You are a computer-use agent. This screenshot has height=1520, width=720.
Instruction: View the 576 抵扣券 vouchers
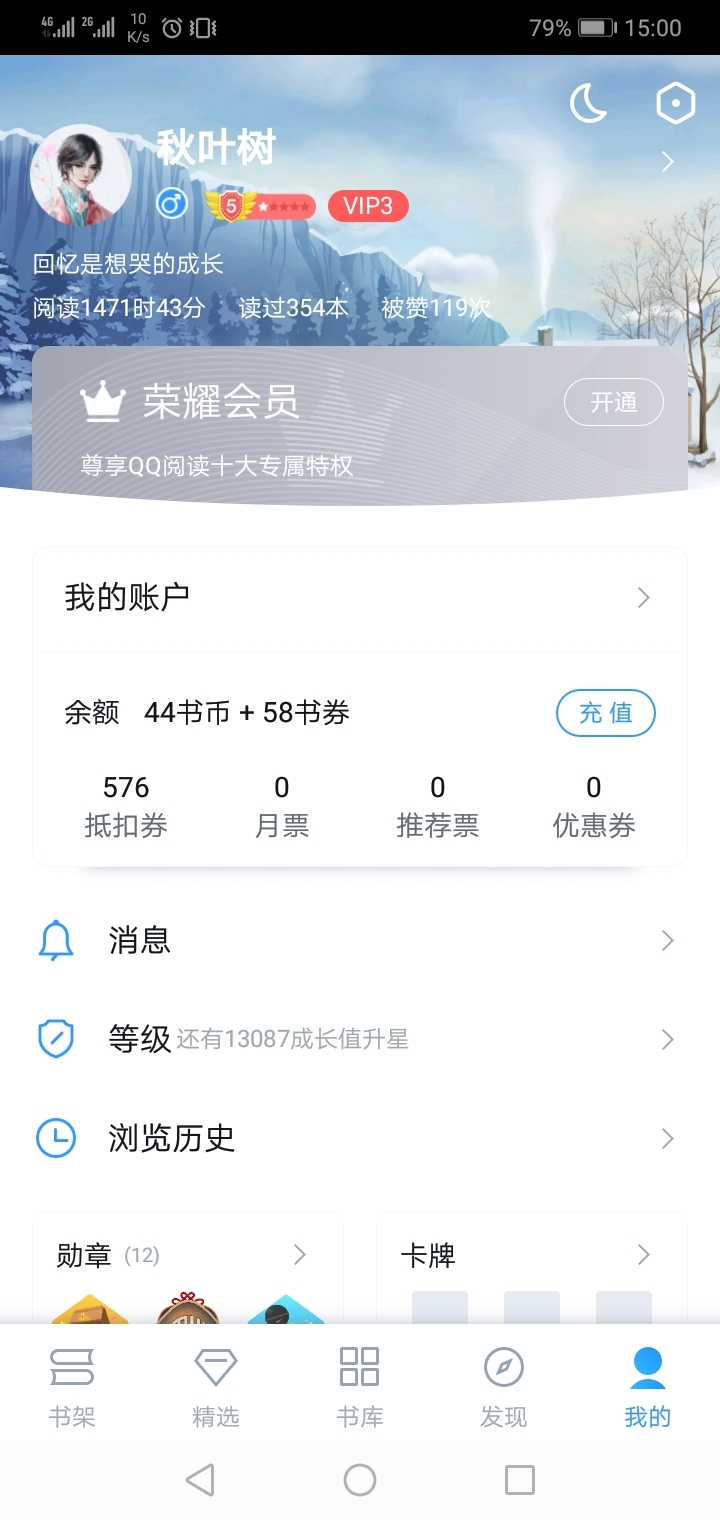[x=126, y=806]
